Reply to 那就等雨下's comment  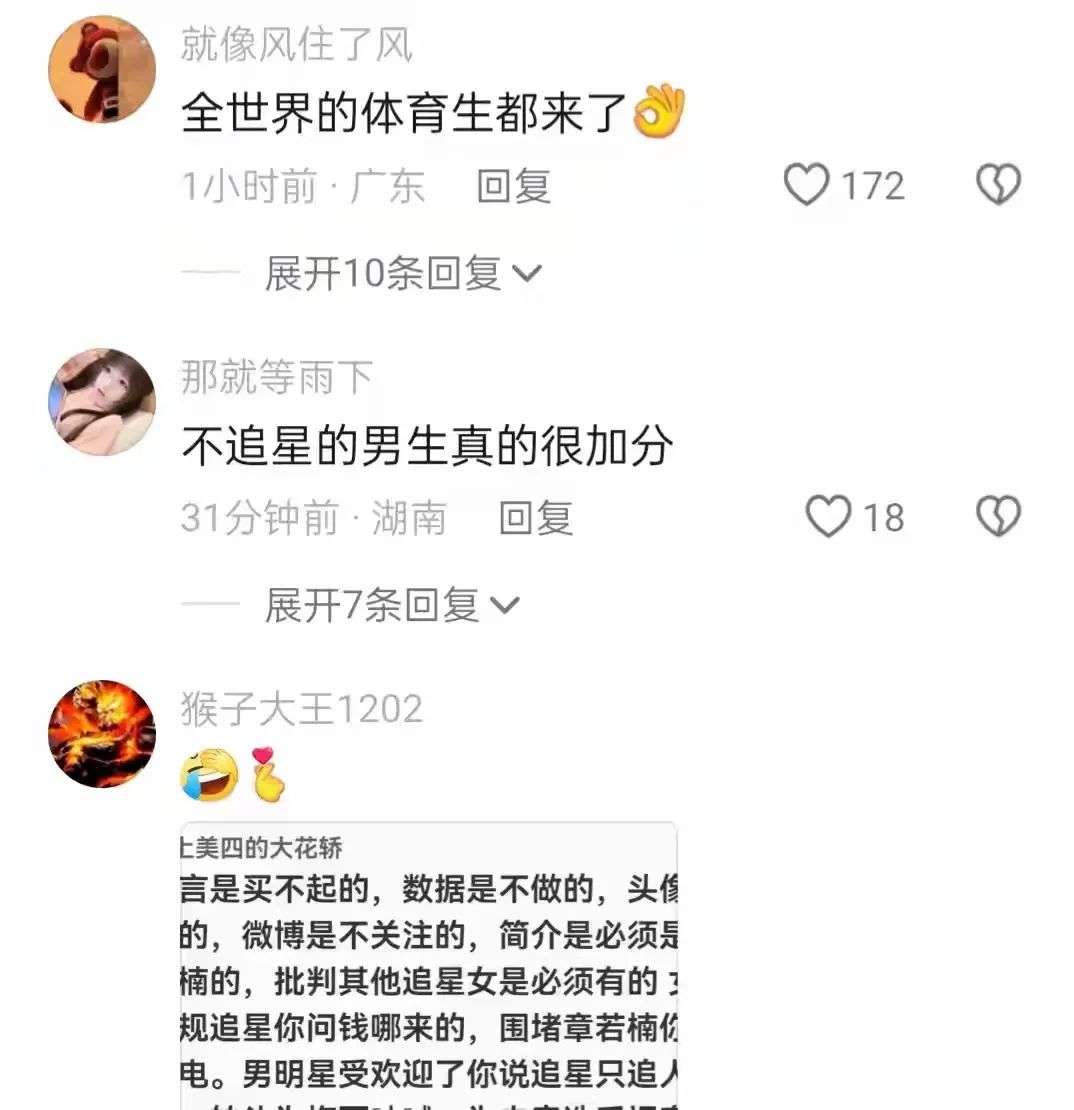[x=536, y=519]
